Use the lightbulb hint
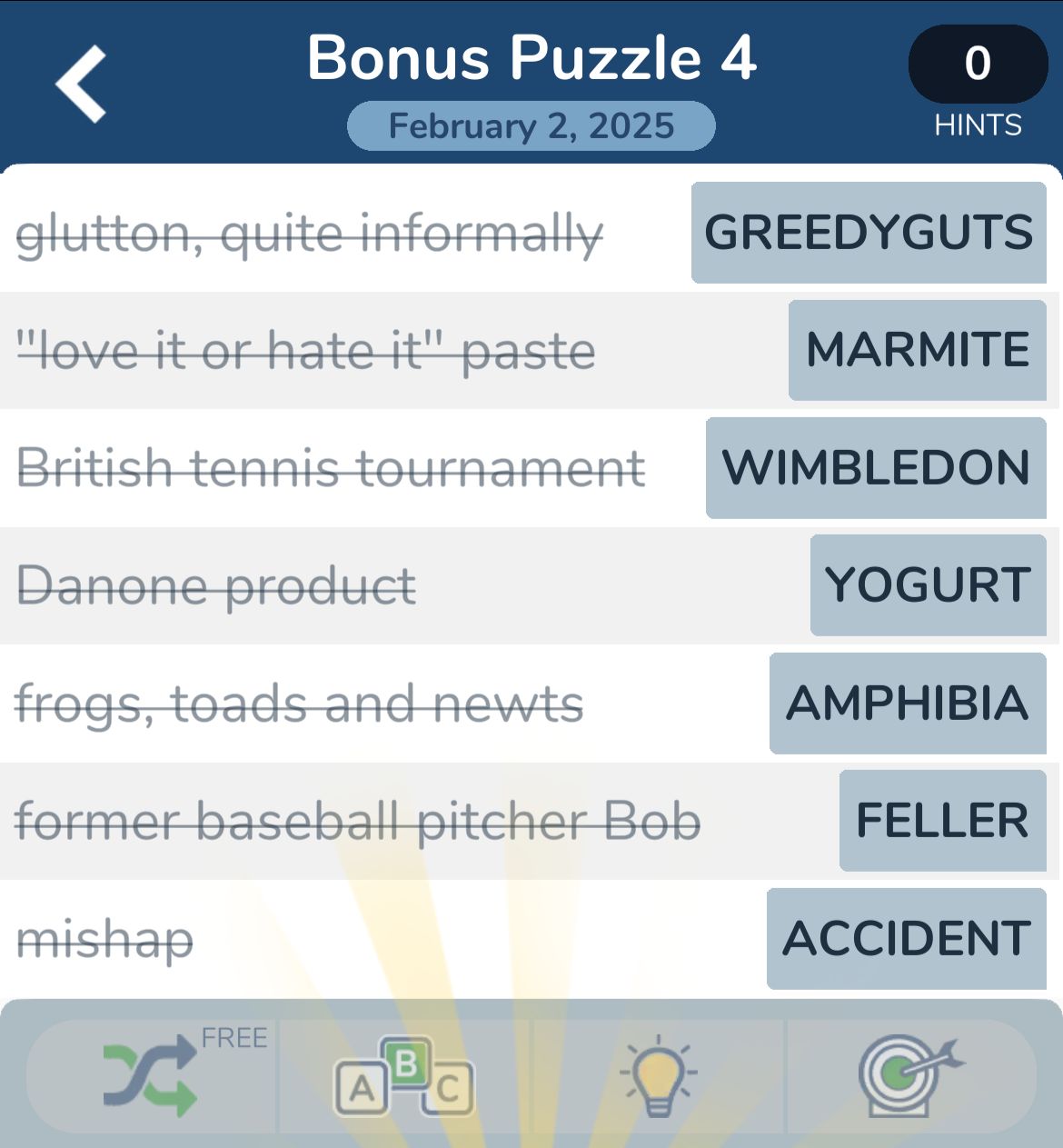 (658, 1077)
